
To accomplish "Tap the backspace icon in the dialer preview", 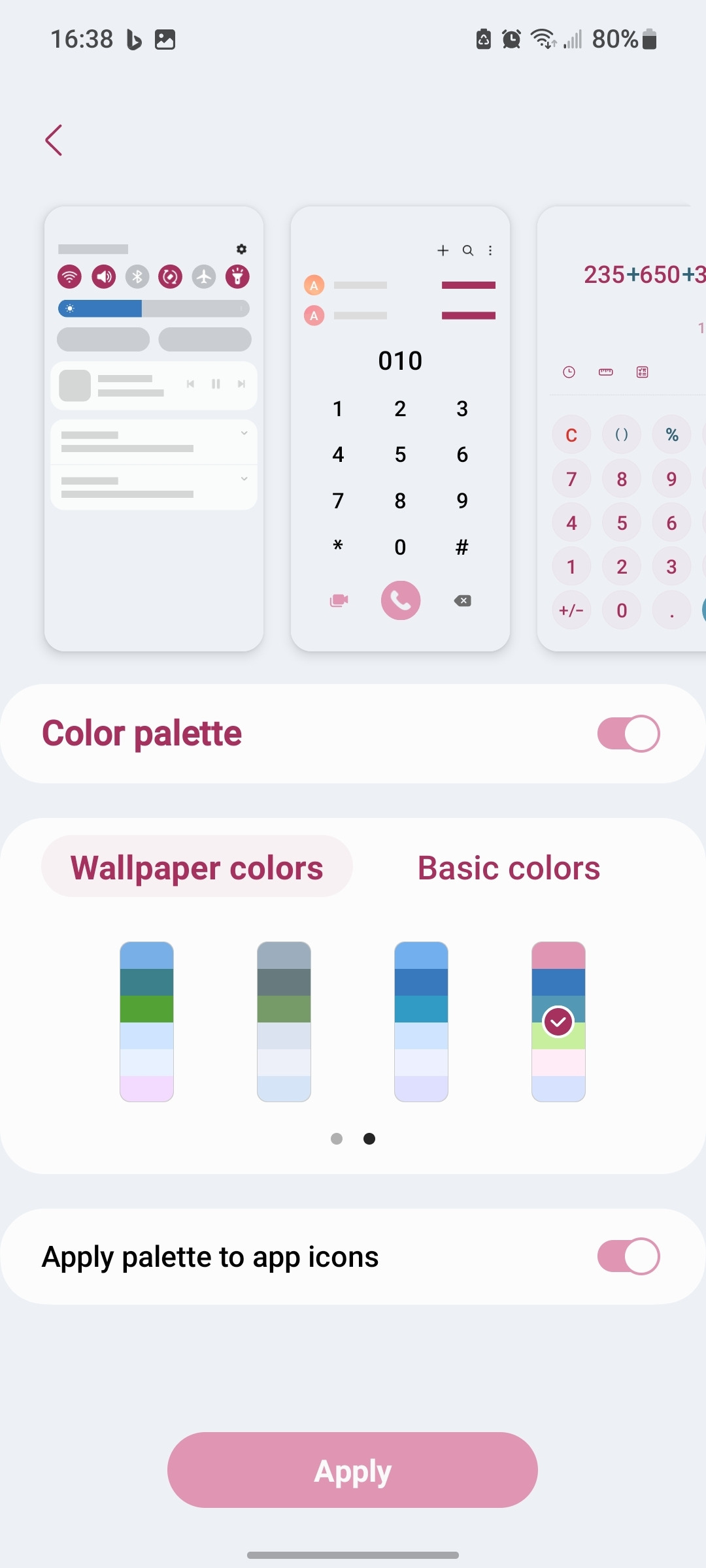I will click(462, 600).
